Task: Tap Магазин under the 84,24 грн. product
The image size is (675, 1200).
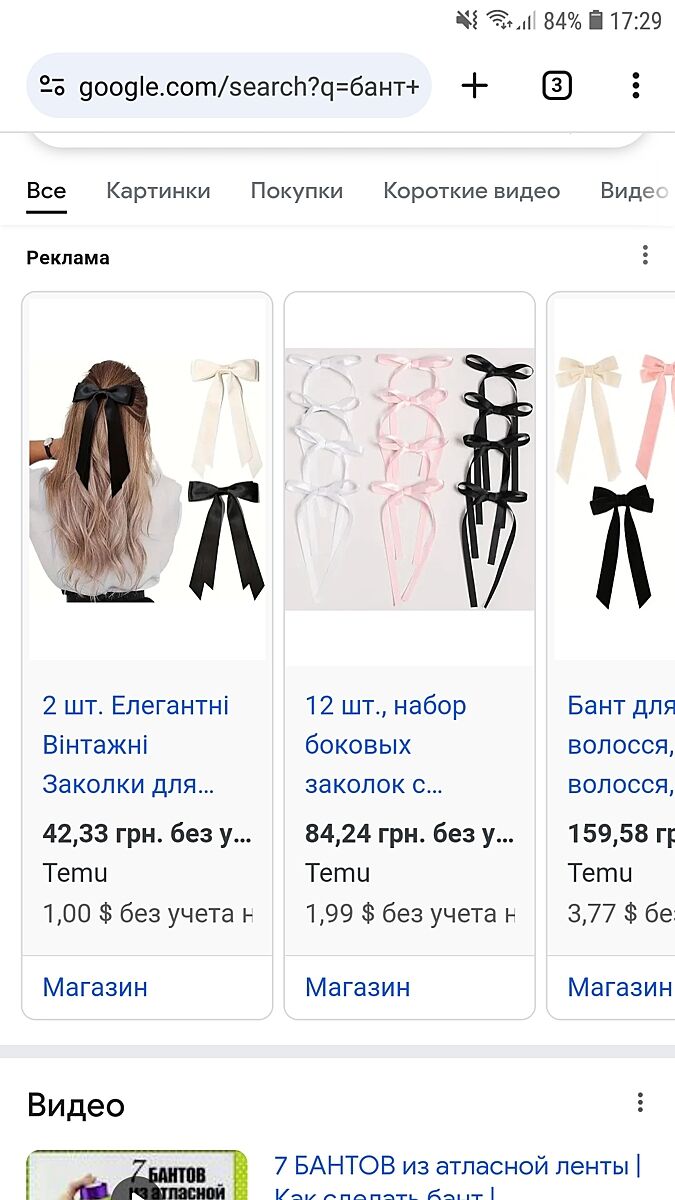Action: click(x=357, y=987)
